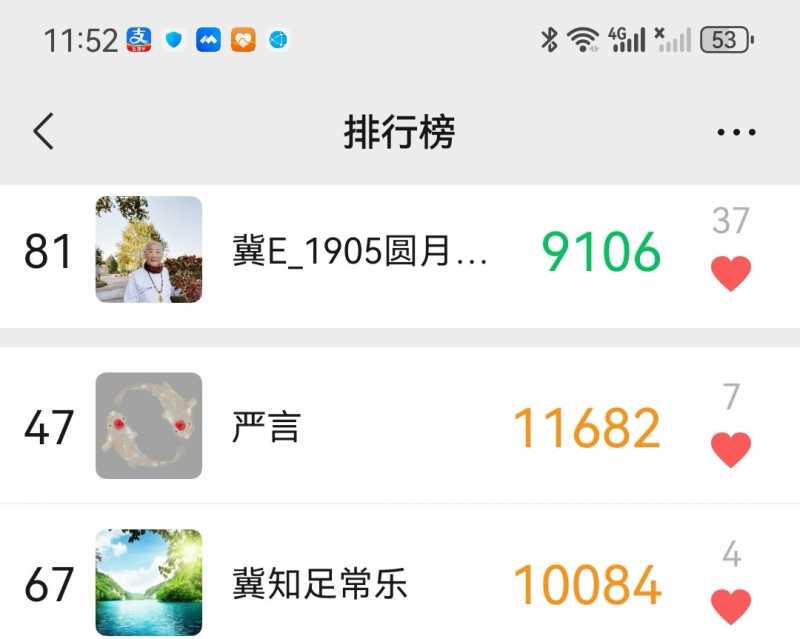Like 冀E_1905圆月's step count
The width and height of the screenshot is (800, 639).
[x=731, y=273]
